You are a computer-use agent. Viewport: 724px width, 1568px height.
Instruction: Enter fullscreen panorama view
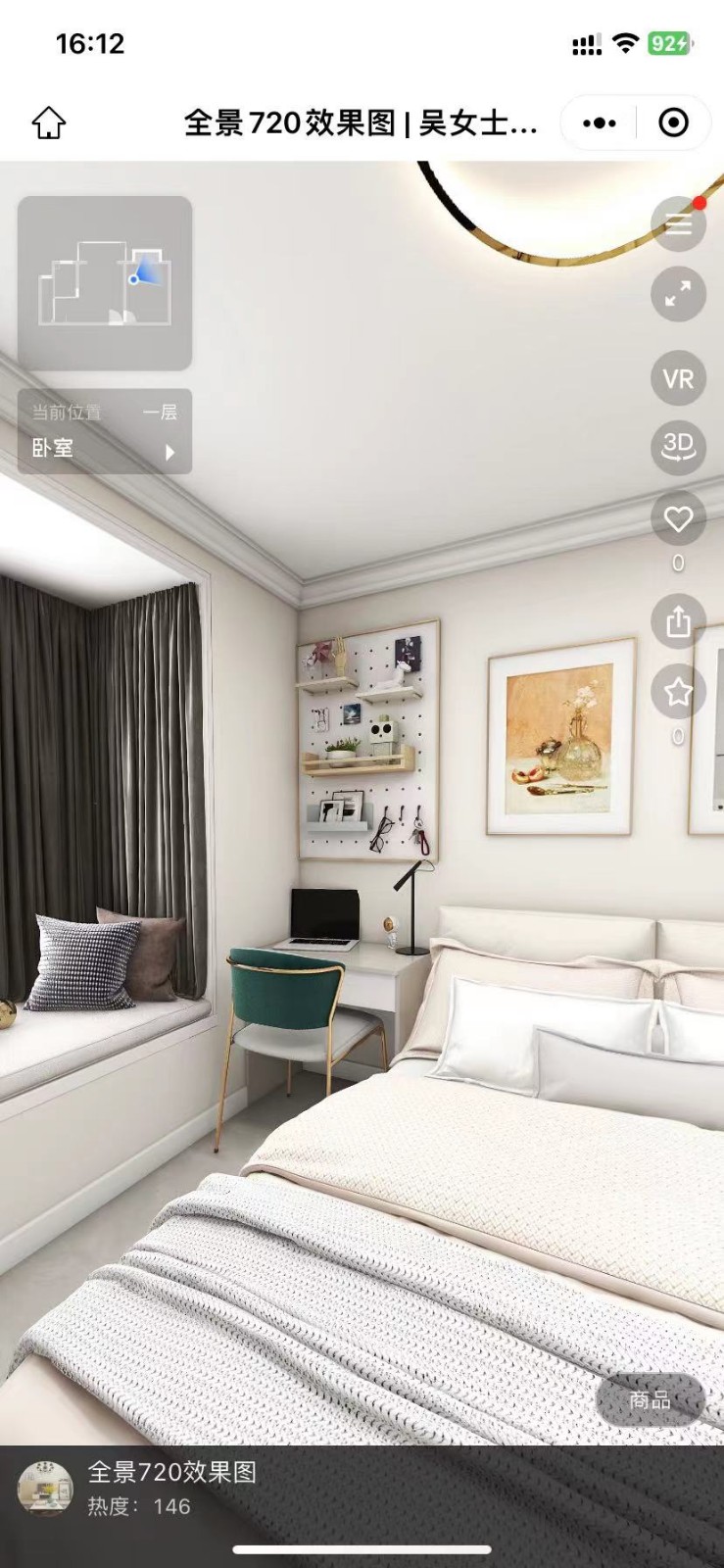coord(678,294)
